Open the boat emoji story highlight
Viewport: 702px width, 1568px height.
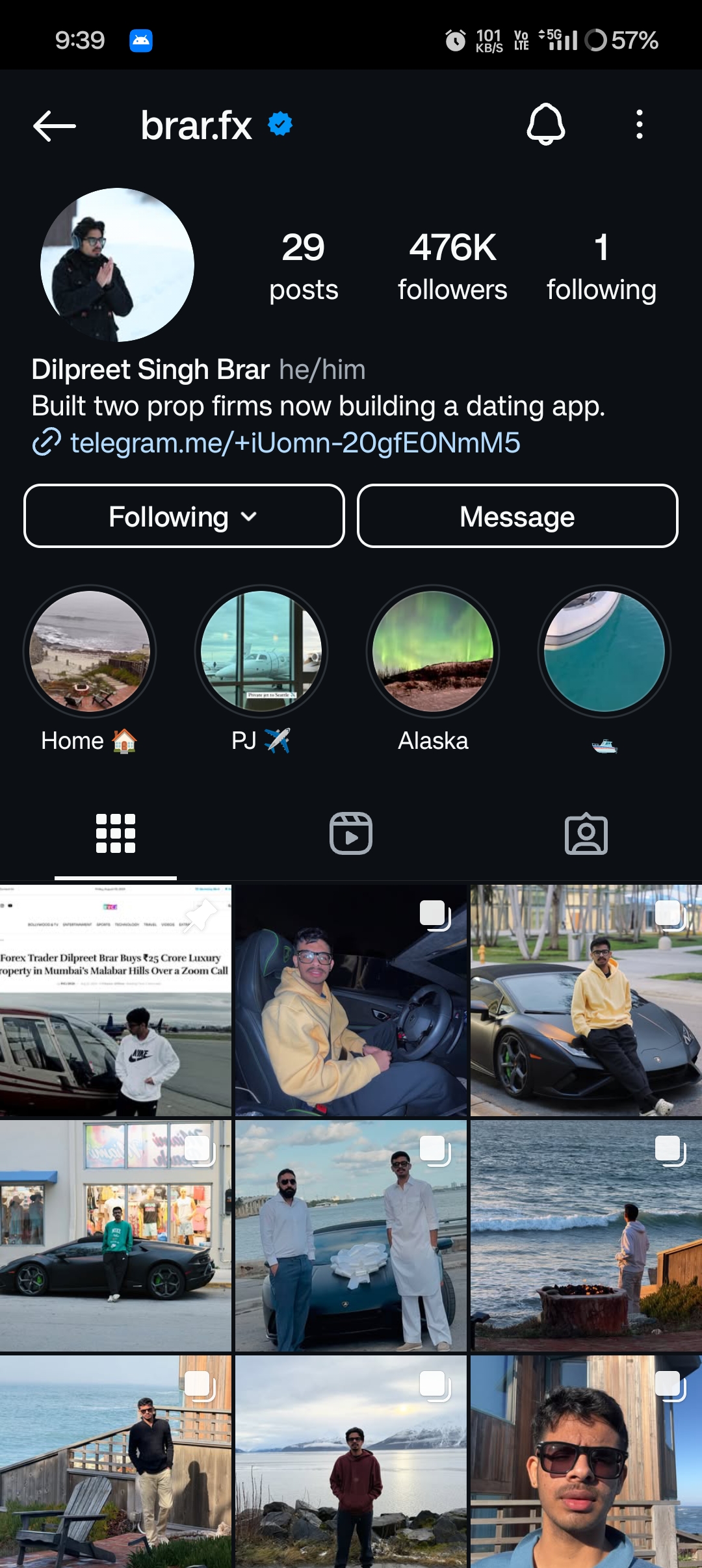tap(604, 651)
